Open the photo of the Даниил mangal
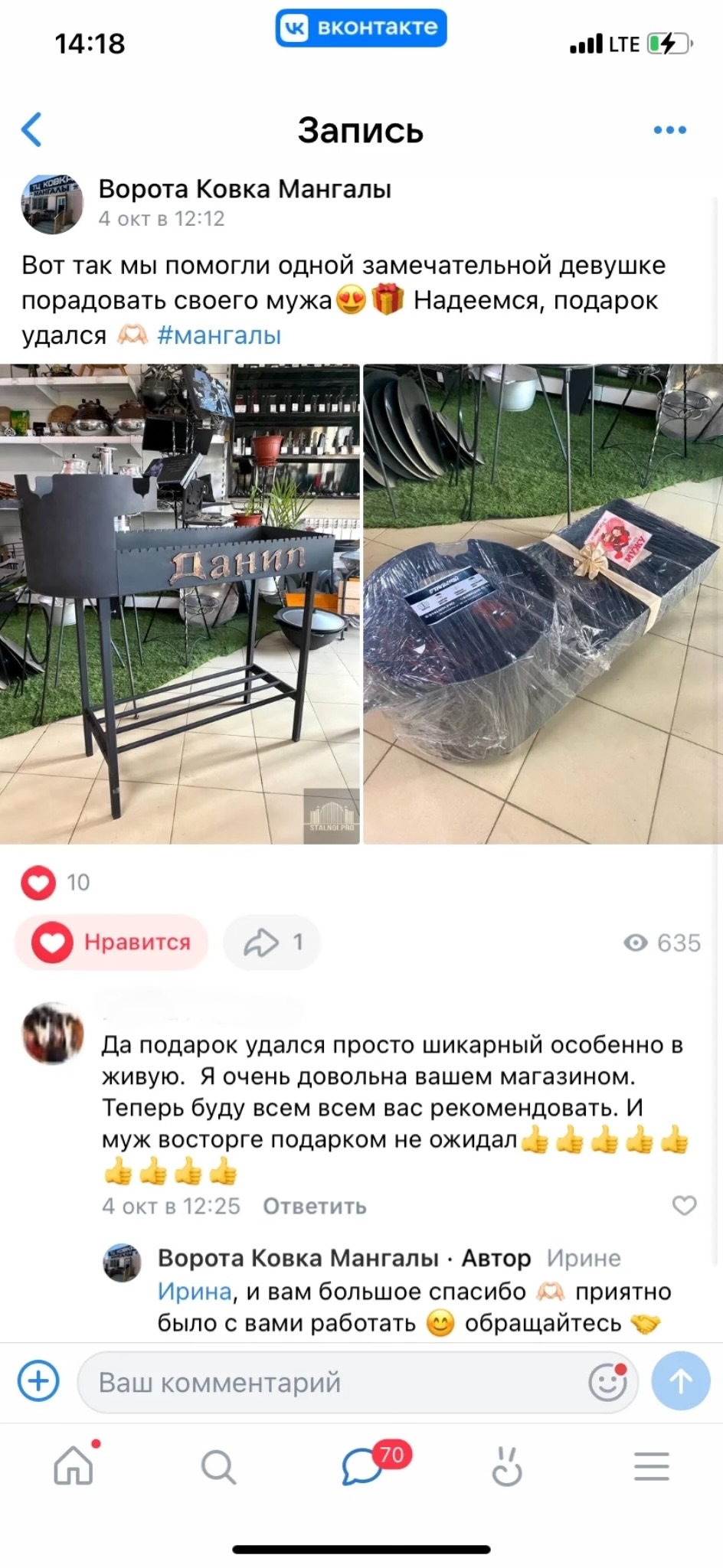723x1568 pixels. click(x=179, y=603)
